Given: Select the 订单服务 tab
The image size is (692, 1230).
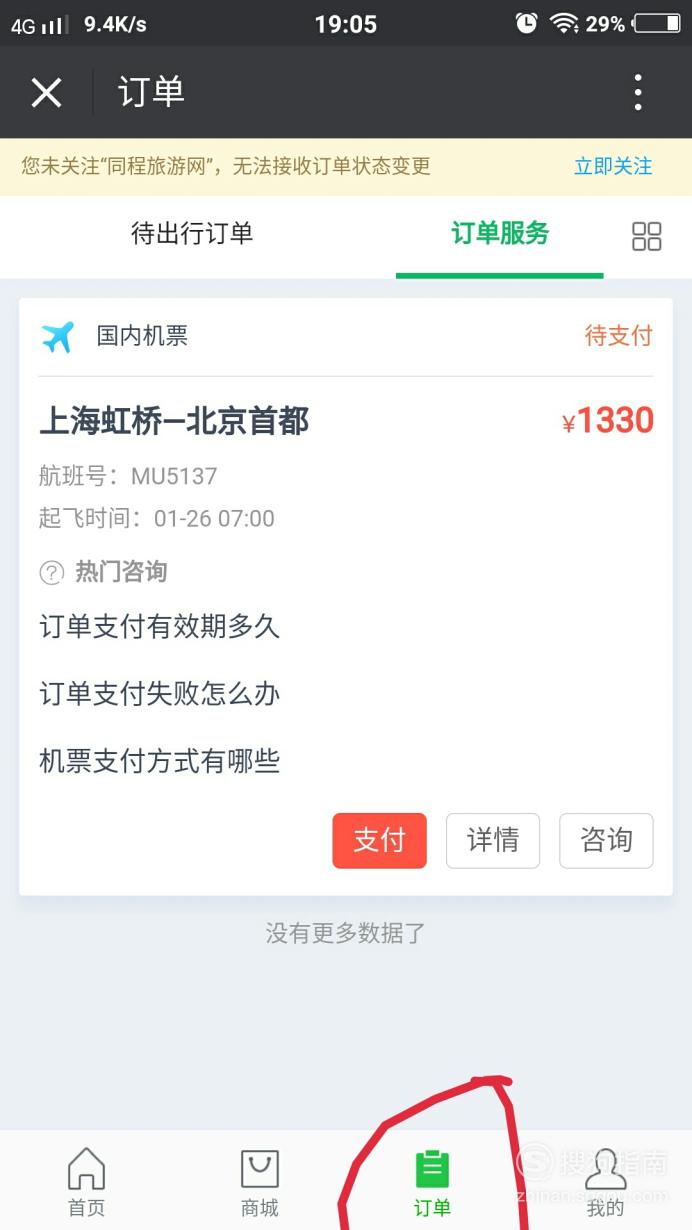Looking at the screenshot, I should click(x=500, y=234).
